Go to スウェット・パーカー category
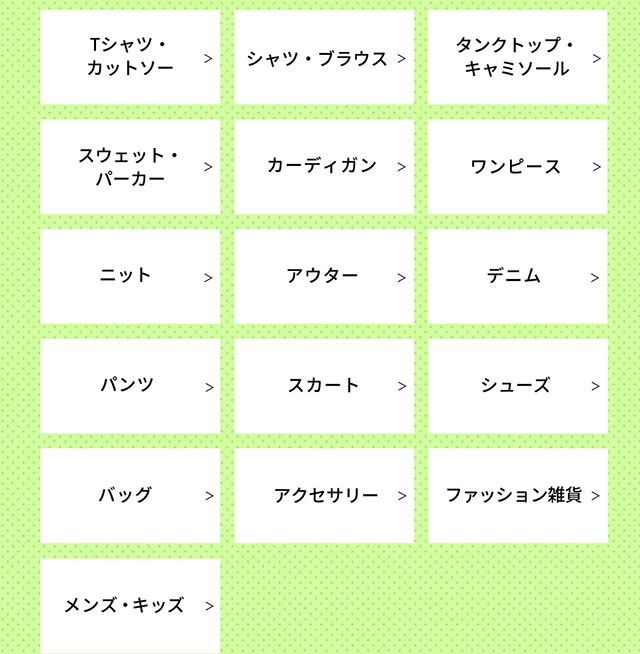The height and width of the screenshot is (654, 640). 130,167
